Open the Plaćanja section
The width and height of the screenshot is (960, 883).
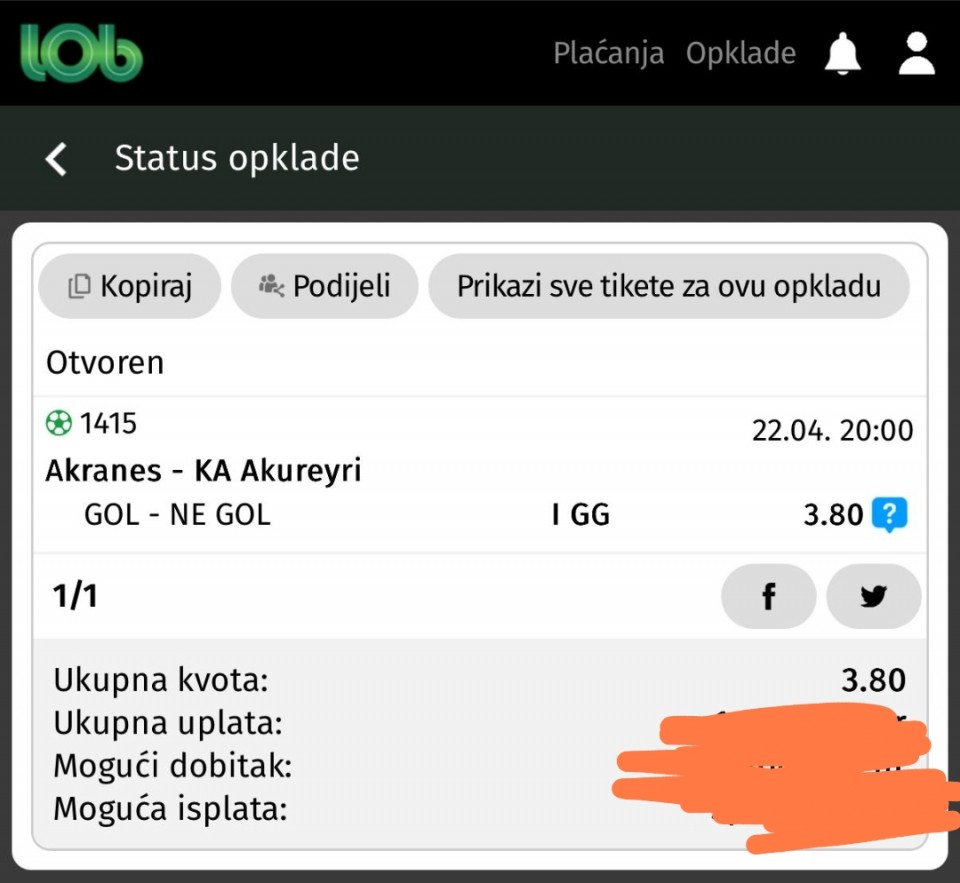(608, 53)
